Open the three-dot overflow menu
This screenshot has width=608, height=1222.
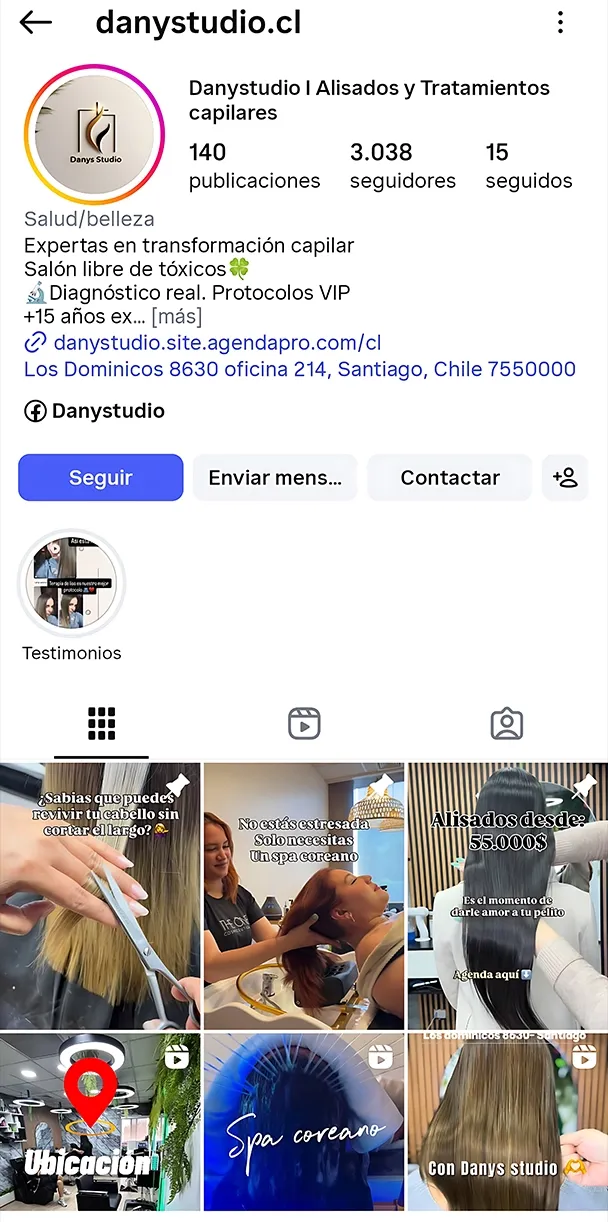(561, 22)
